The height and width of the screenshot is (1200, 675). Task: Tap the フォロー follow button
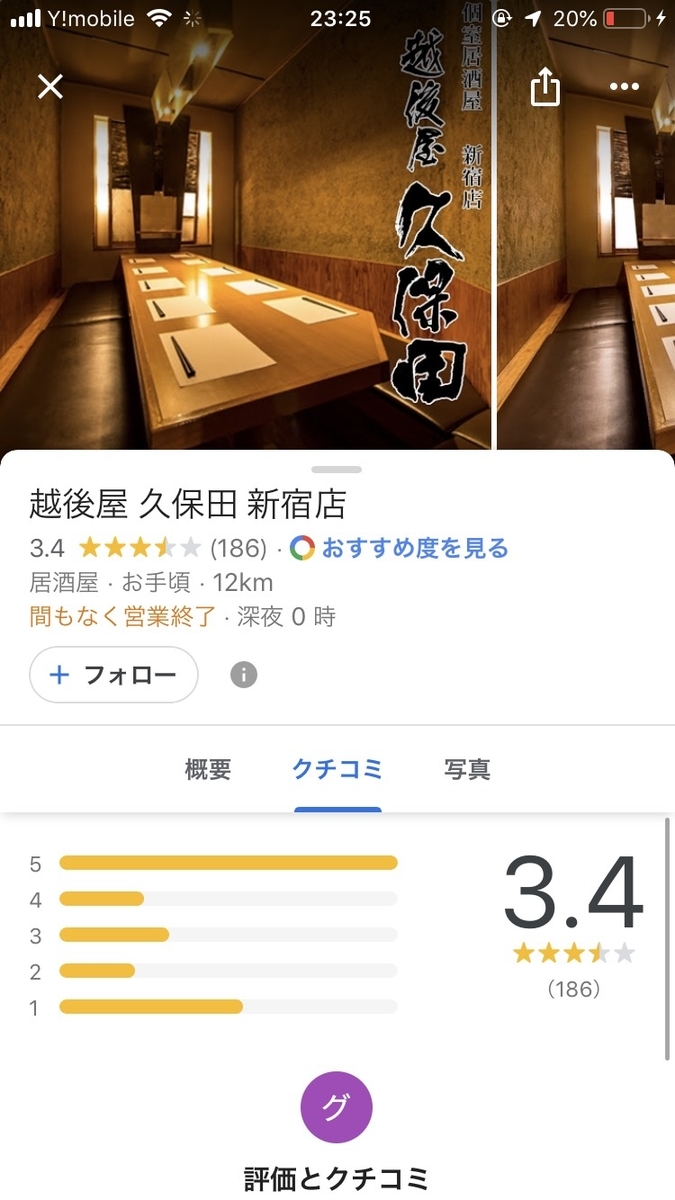(x=114, y=675)
